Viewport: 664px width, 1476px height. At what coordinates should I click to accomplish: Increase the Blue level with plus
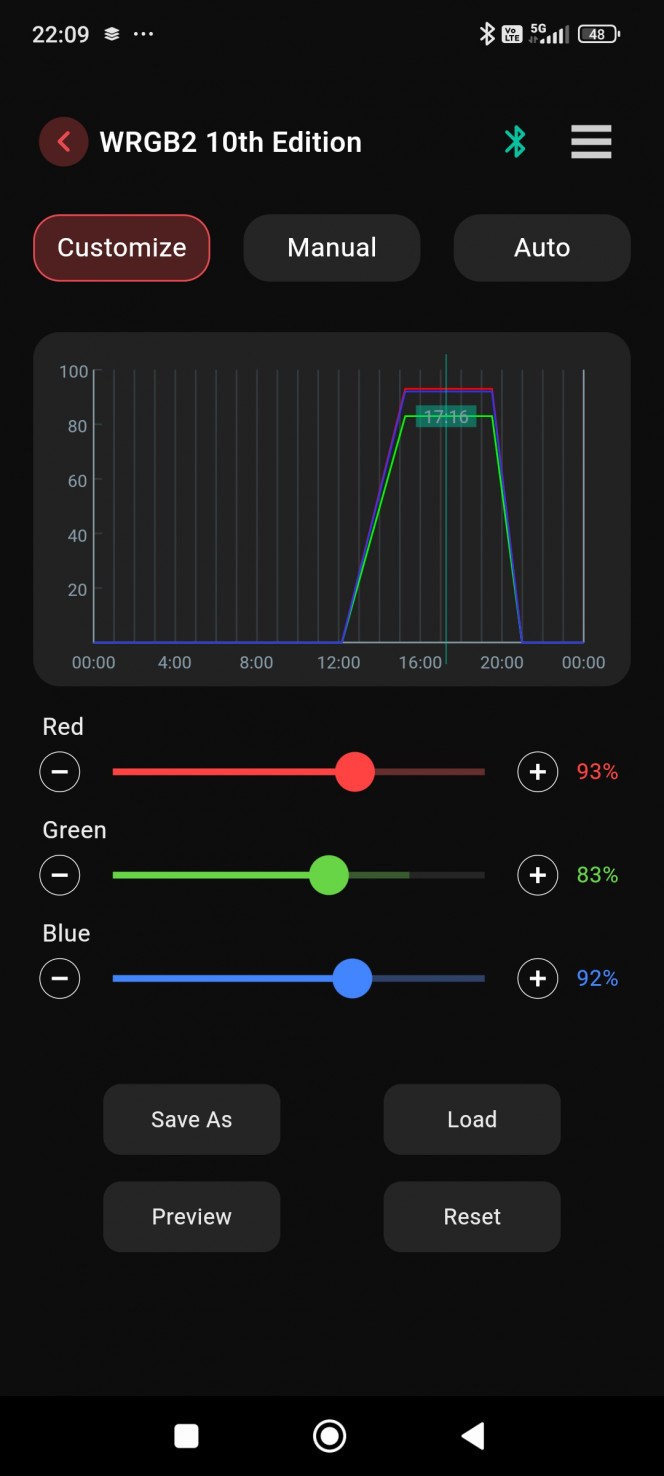[x=538, y=978]
